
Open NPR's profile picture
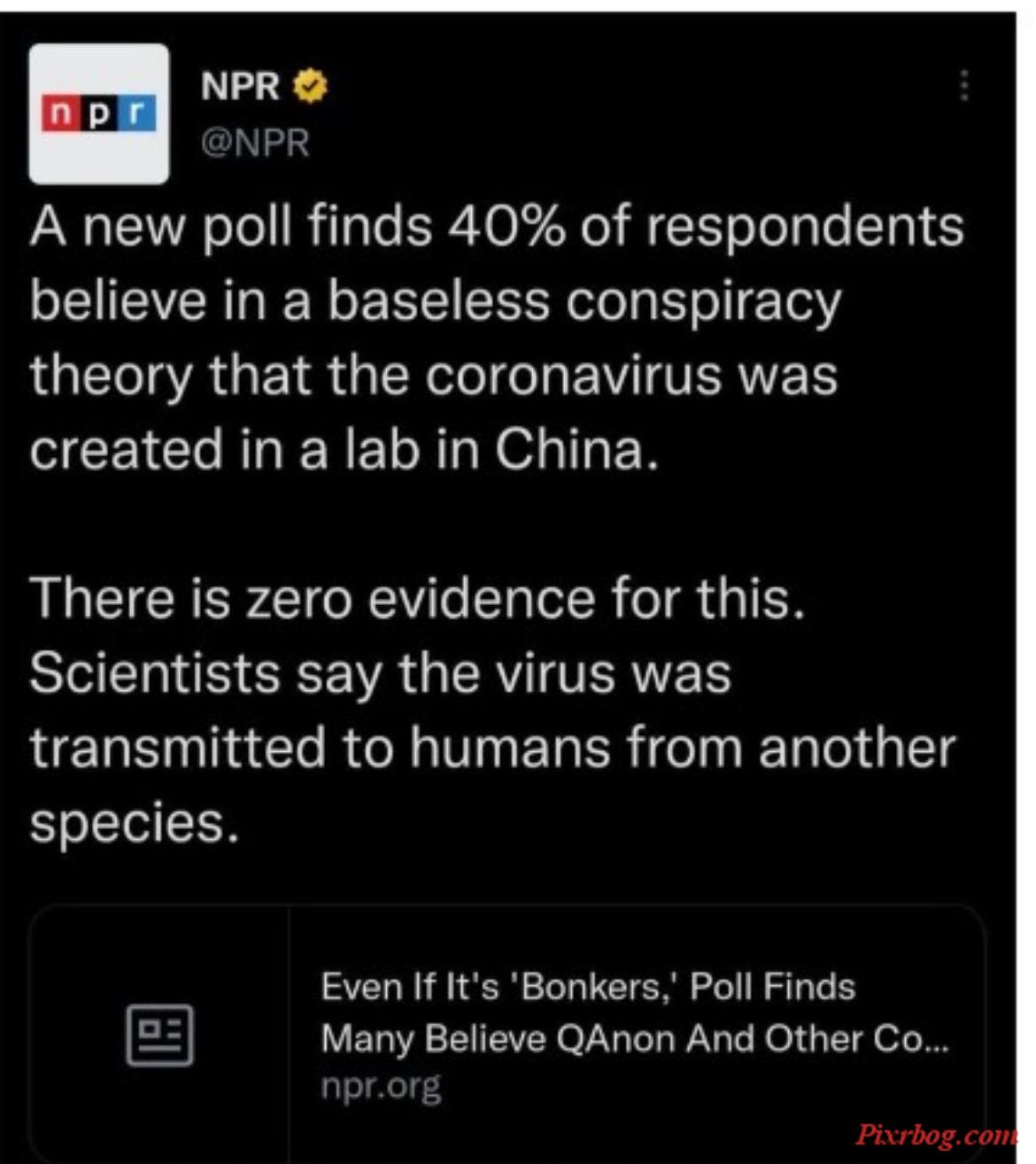(x=99, y=114)
